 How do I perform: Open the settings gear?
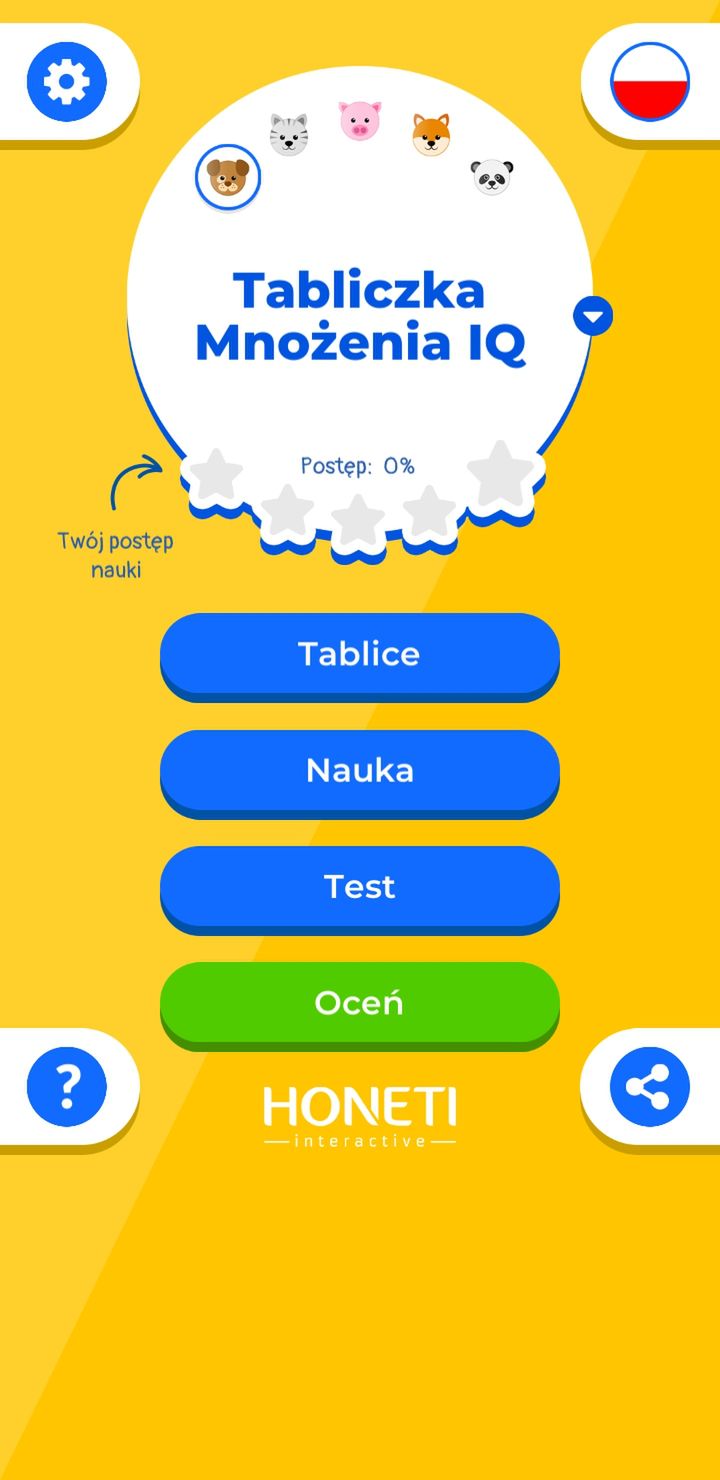[67, 82]
